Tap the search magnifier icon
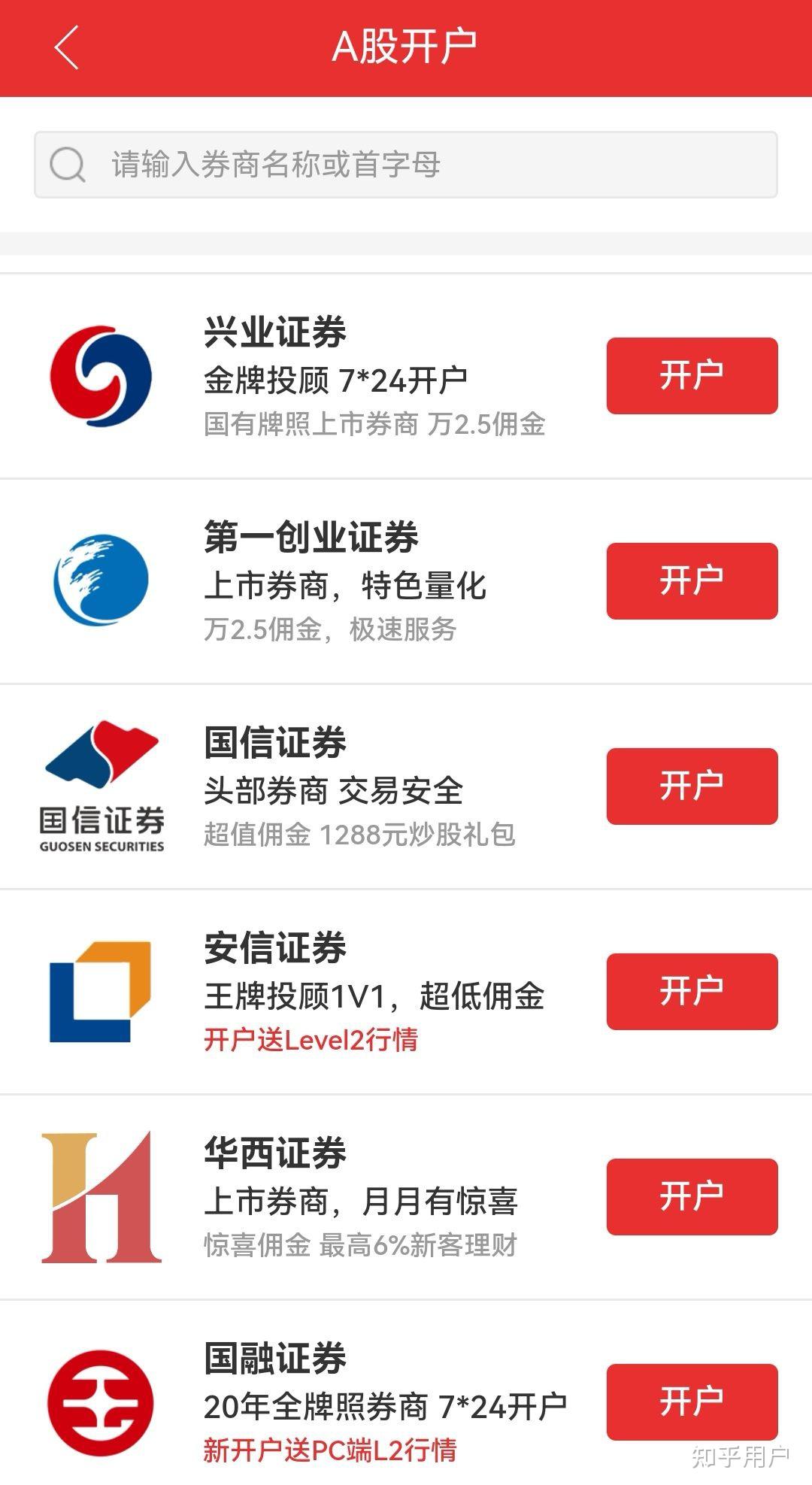Screen dimensions: 812x1485 [x=68, y=164]
